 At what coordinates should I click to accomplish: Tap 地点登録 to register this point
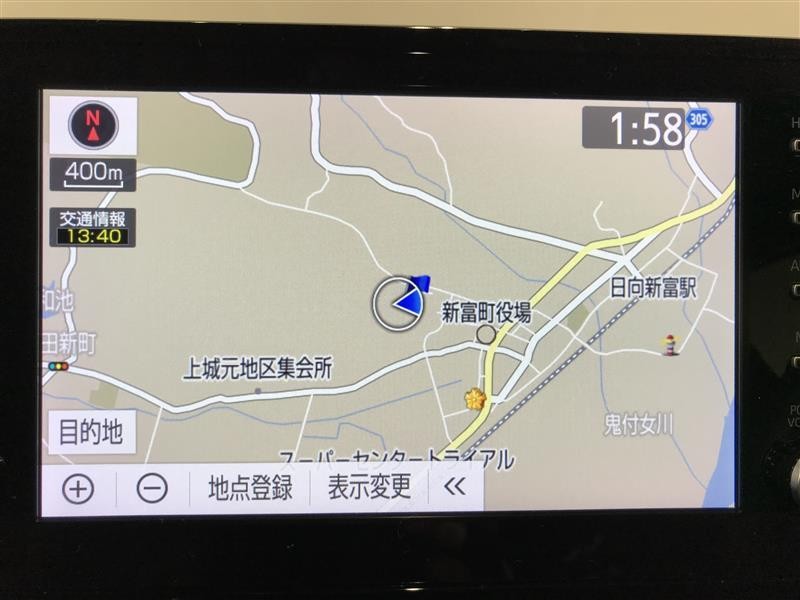250,488
